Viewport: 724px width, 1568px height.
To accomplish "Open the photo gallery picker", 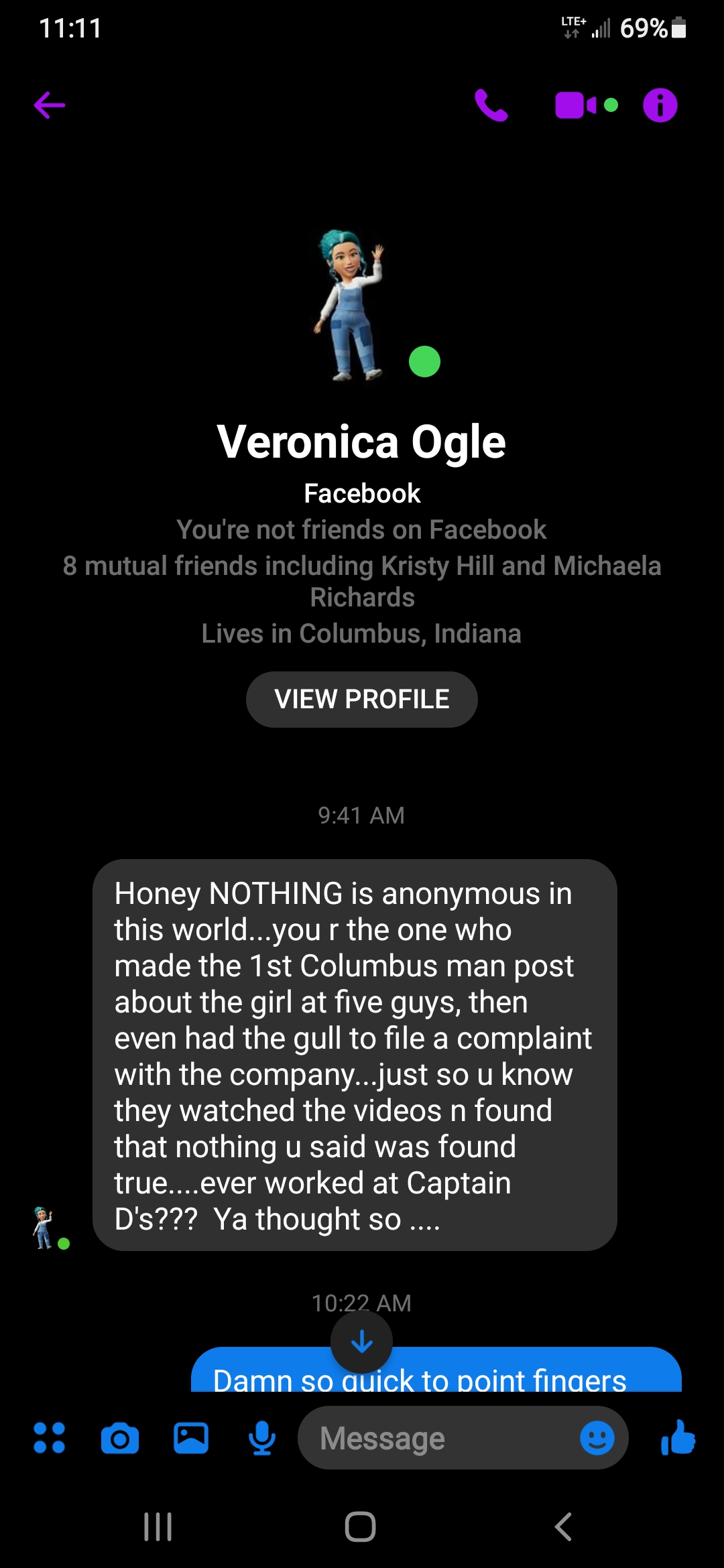I will 190,1438.
